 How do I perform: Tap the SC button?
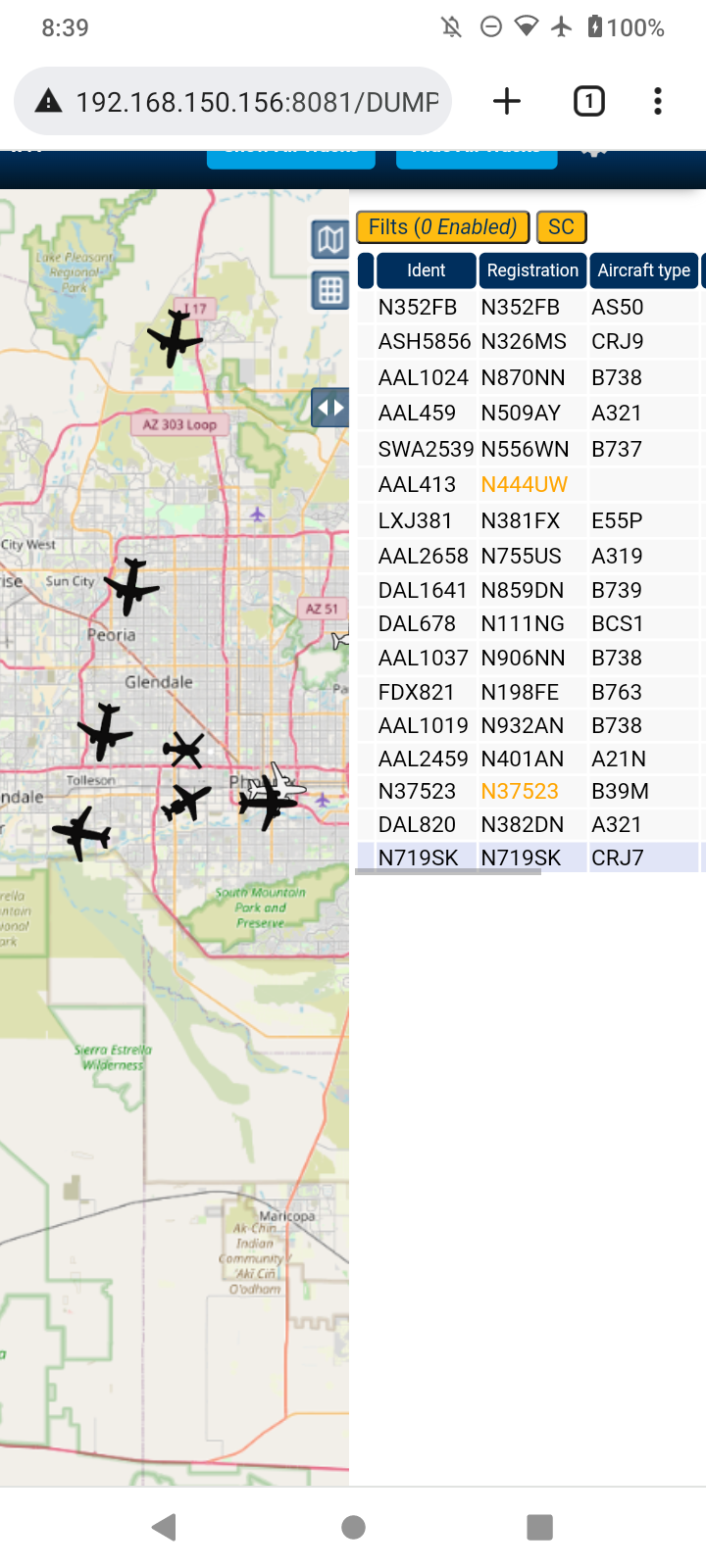point(561,227)
